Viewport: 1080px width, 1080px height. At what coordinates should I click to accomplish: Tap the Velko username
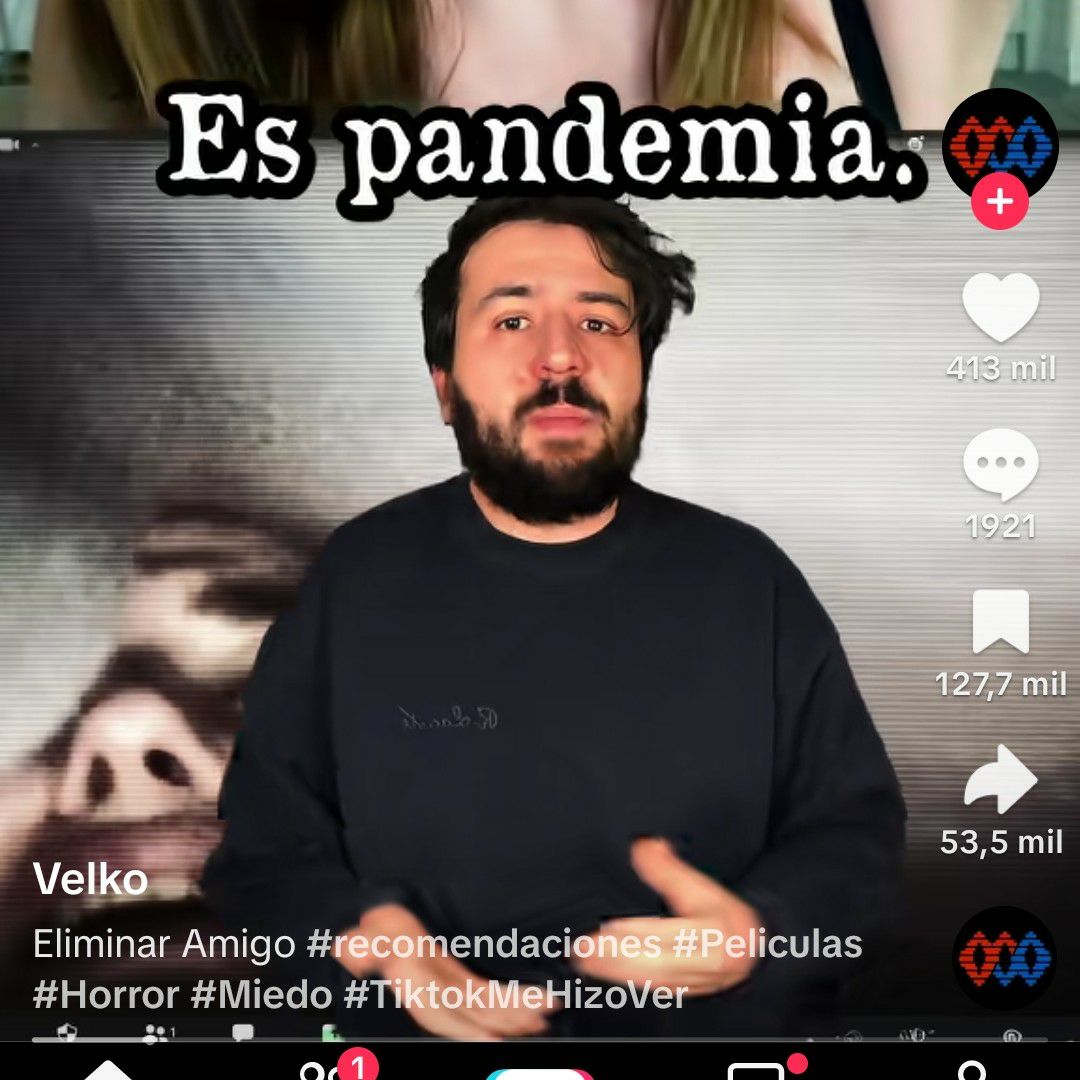pyautogui.click(x=90, y=880)
